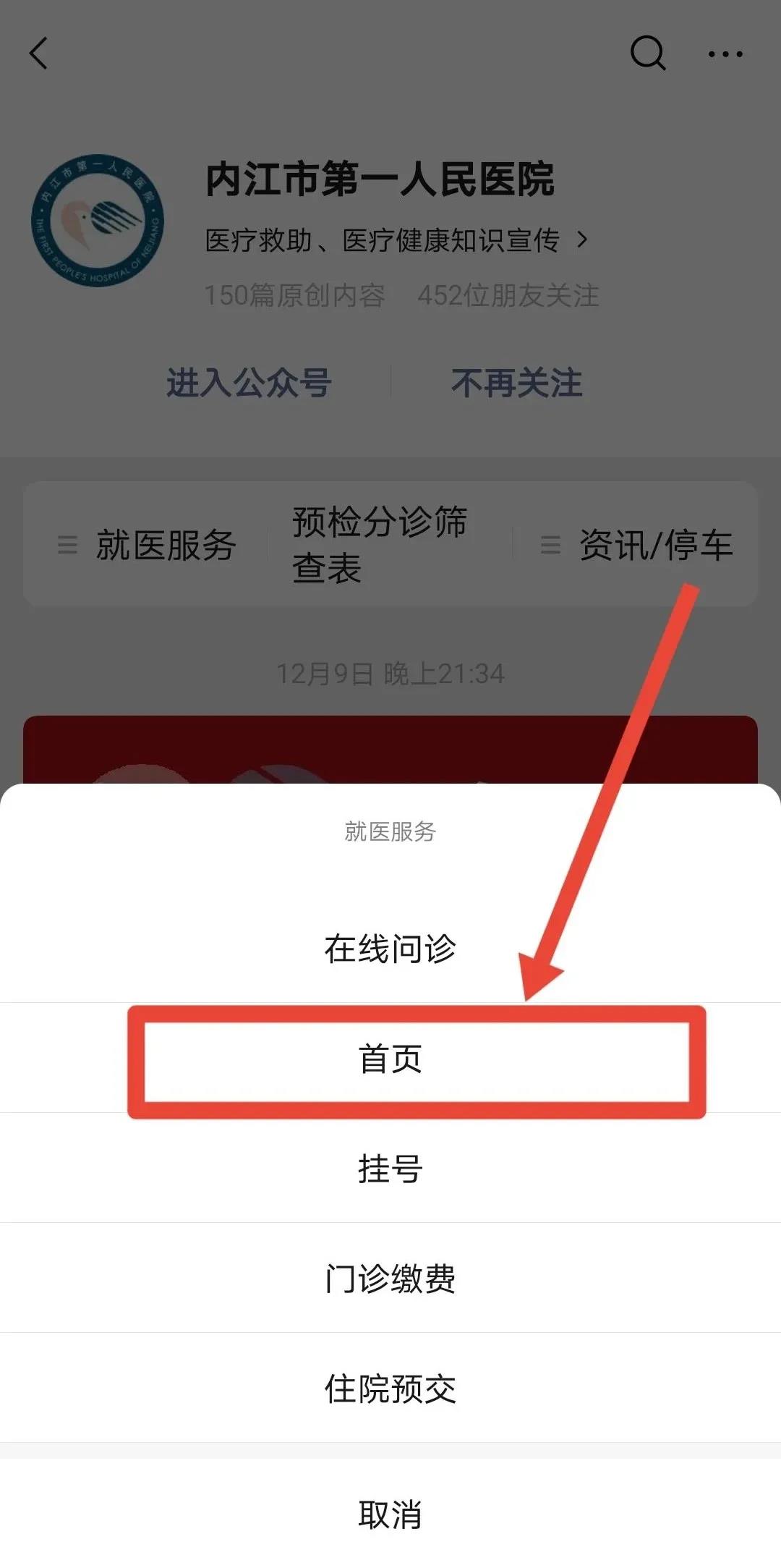Select 住院预交 in the list

click(x=390, y=1389)
